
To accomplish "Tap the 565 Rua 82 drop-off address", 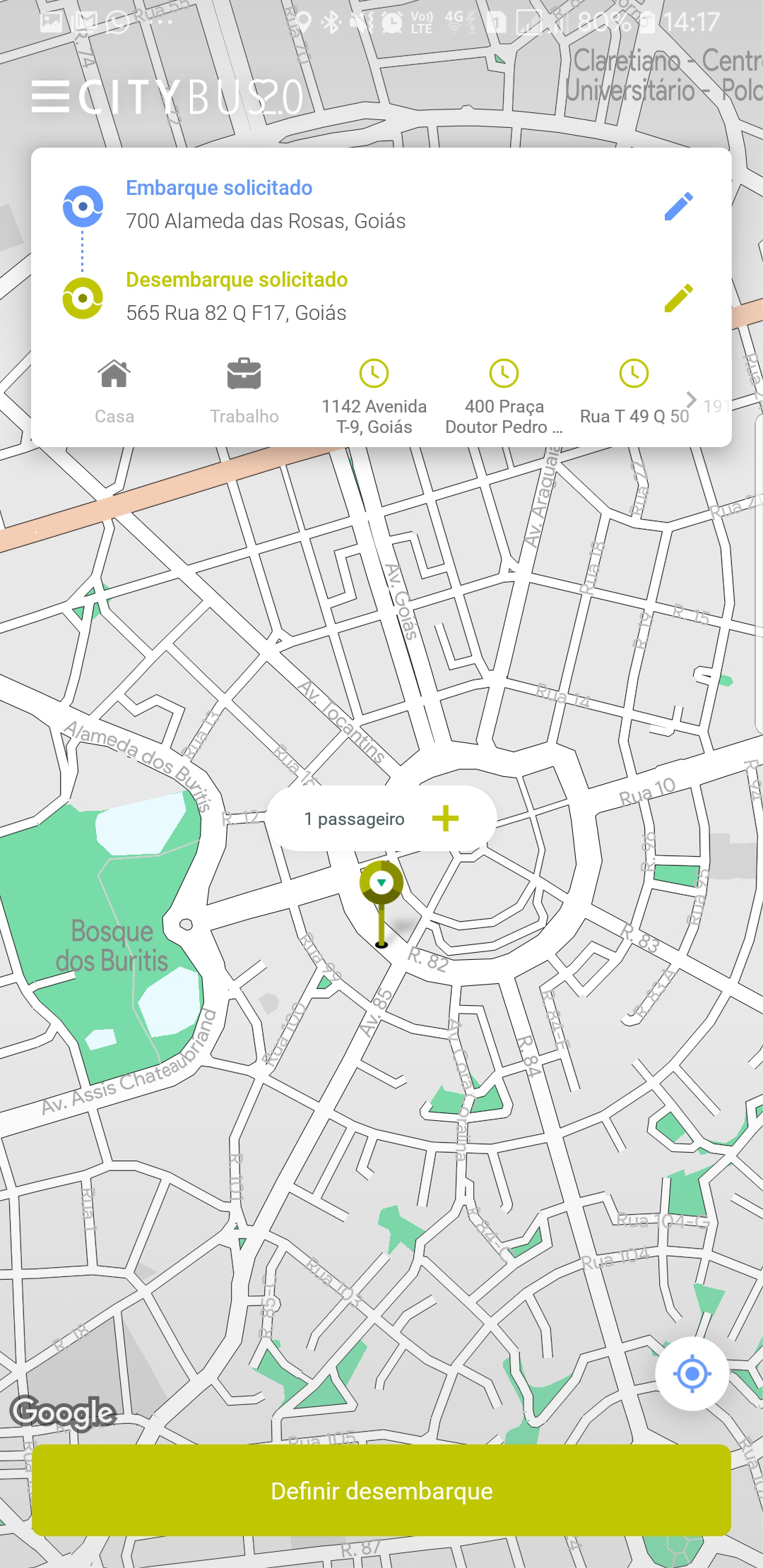I will point(236,313).
